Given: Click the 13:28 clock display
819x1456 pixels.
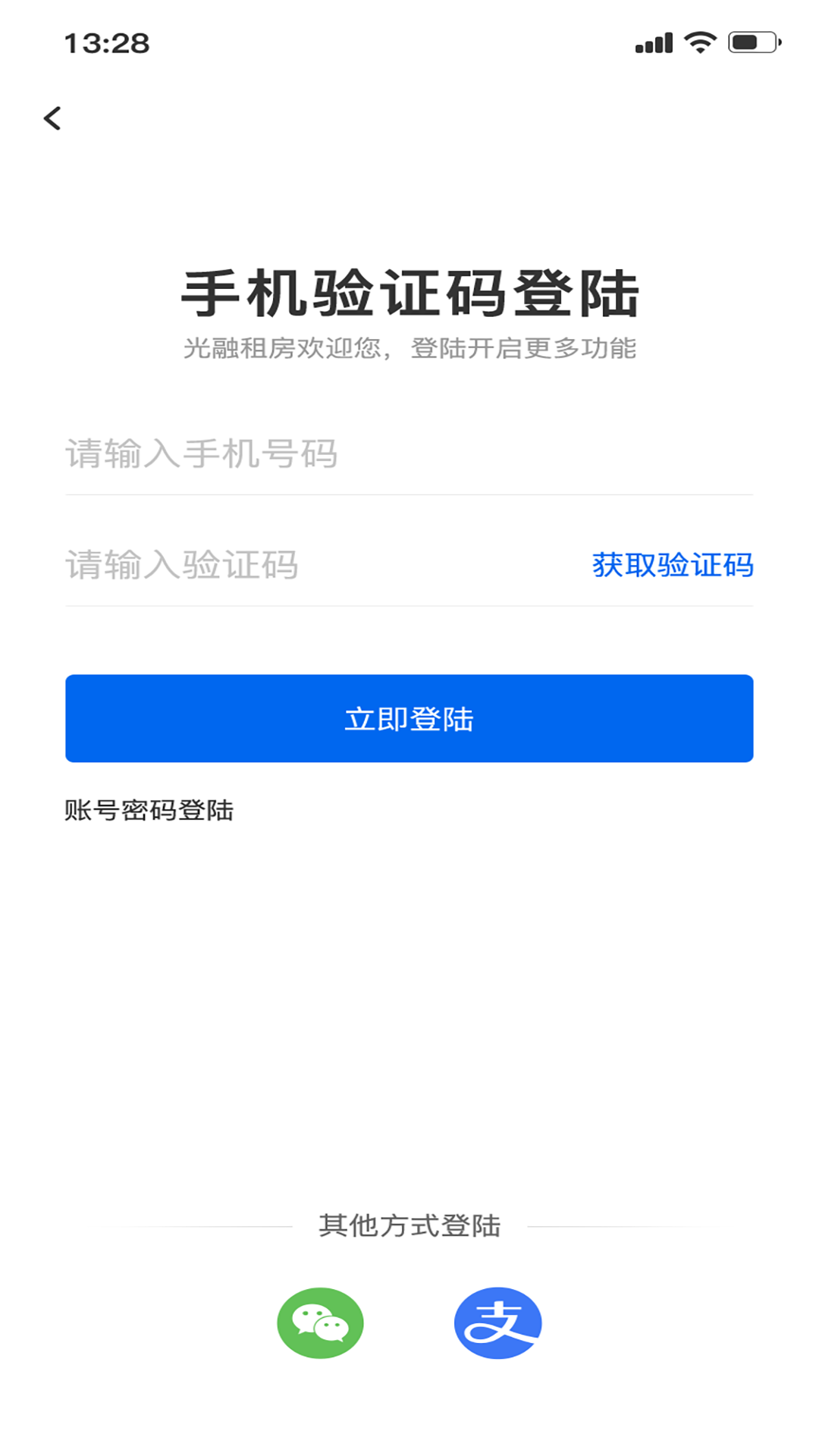Looking at the screenshot, I should pyautogui.click(x=108, y=43).
